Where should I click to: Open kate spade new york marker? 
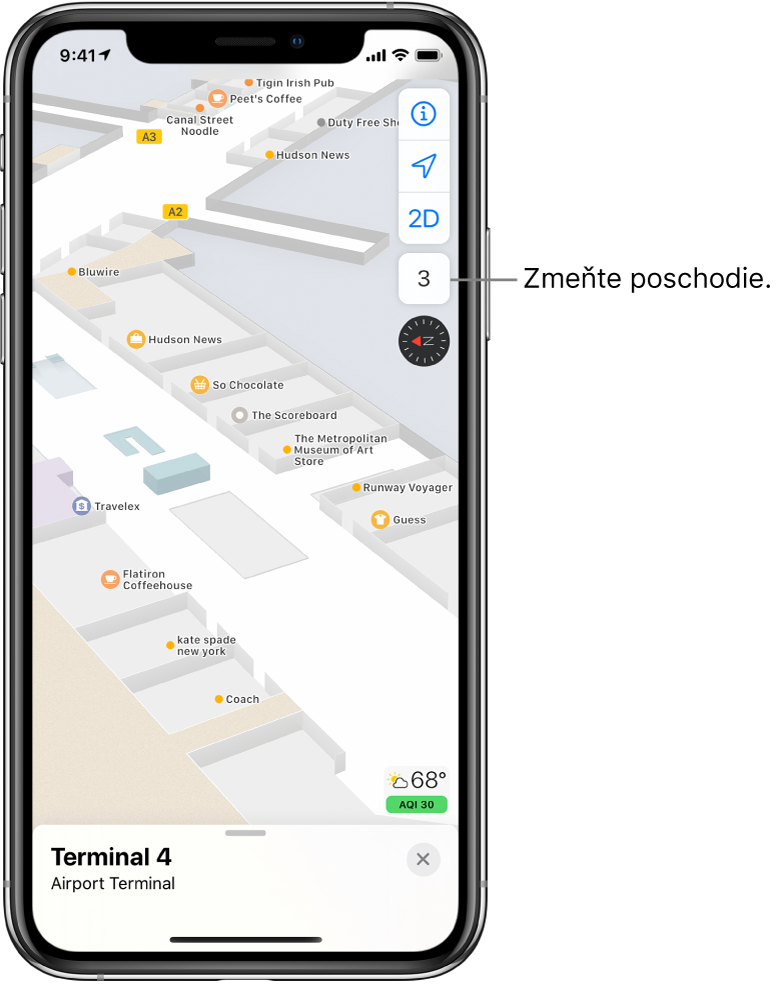[x=171, y=646]
